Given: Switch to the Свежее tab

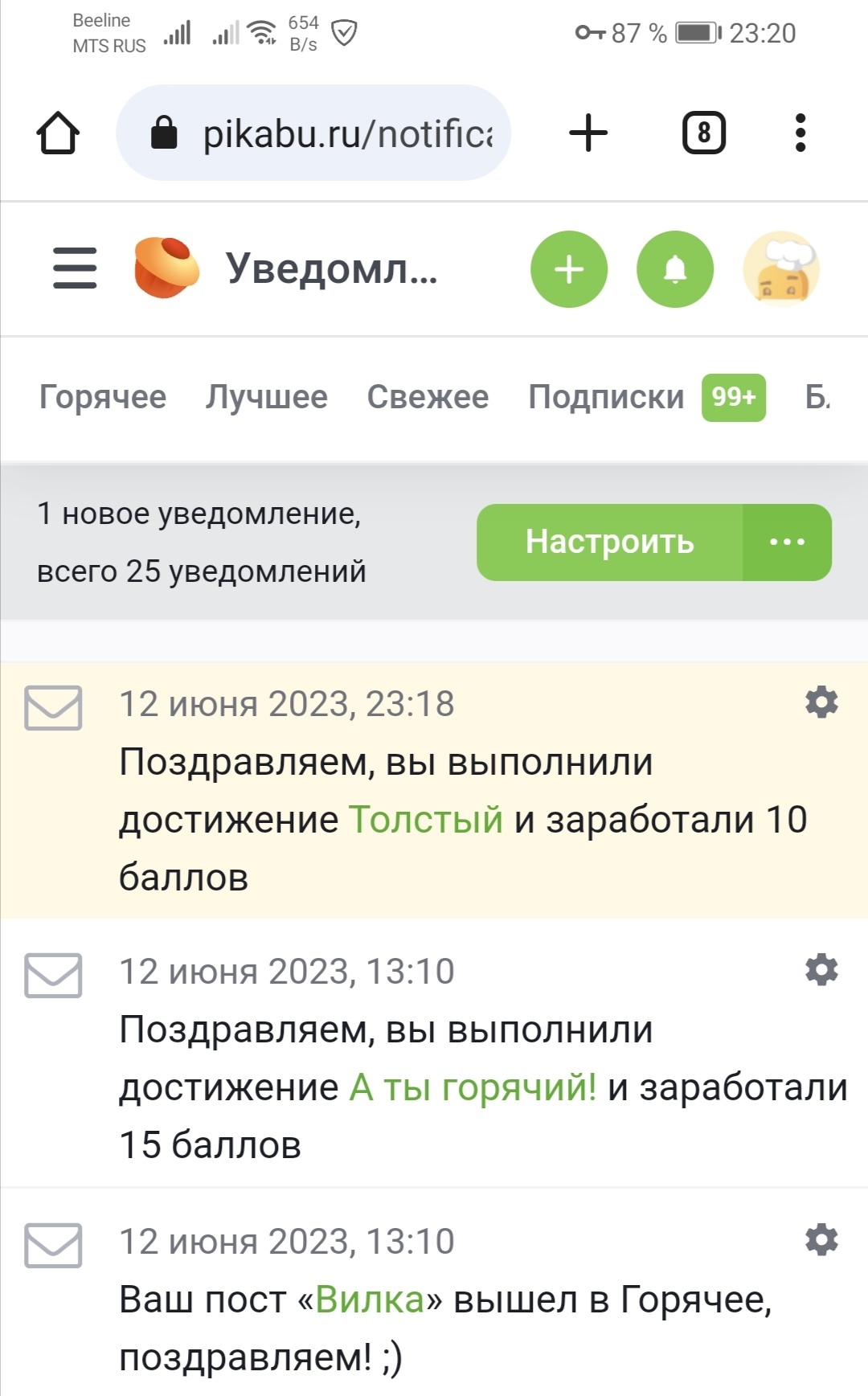Looking at the screenshot, I should click(x=428, y=397).
